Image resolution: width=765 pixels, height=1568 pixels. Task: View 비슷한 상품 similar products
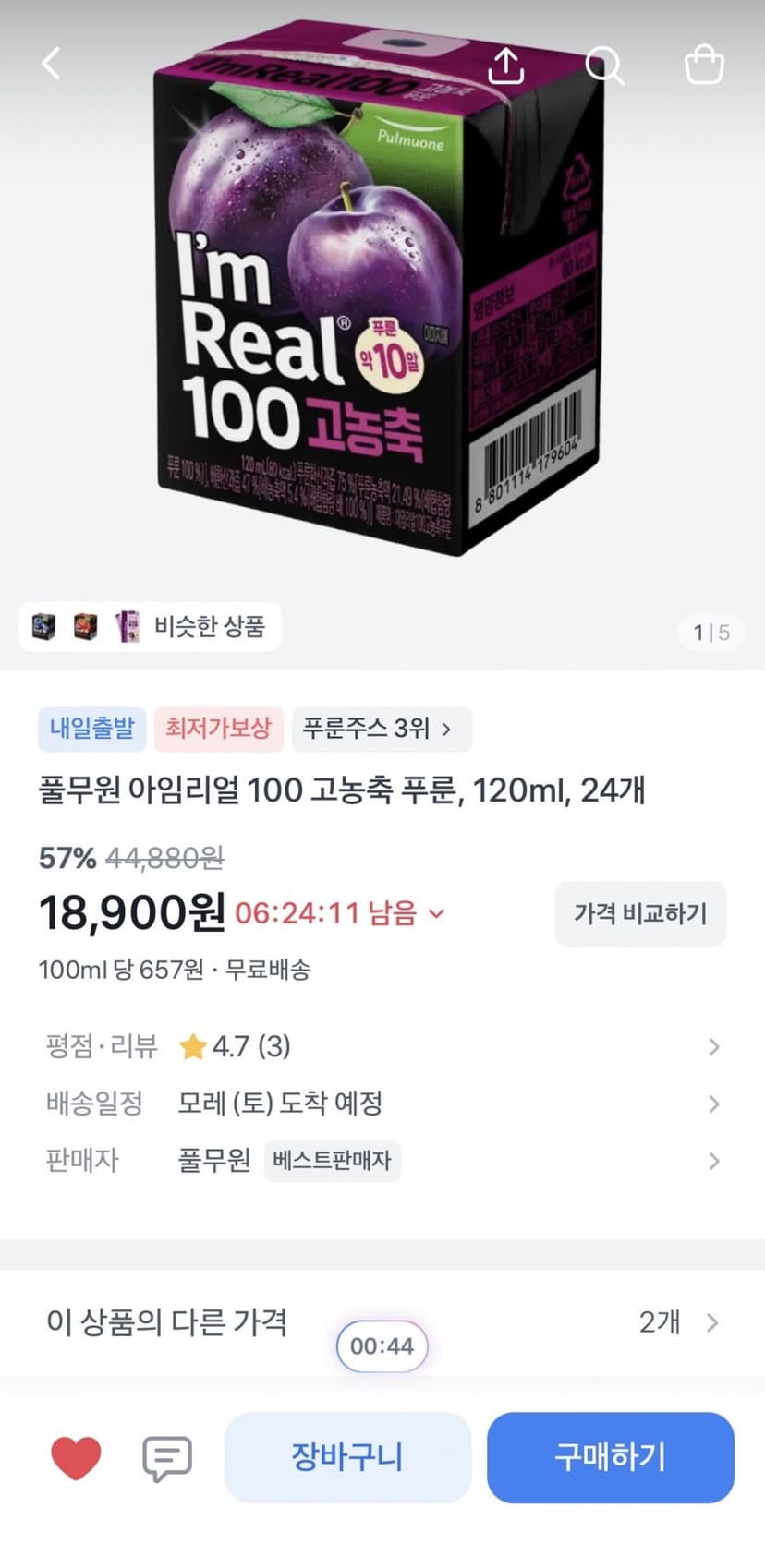tap(150, 626)
